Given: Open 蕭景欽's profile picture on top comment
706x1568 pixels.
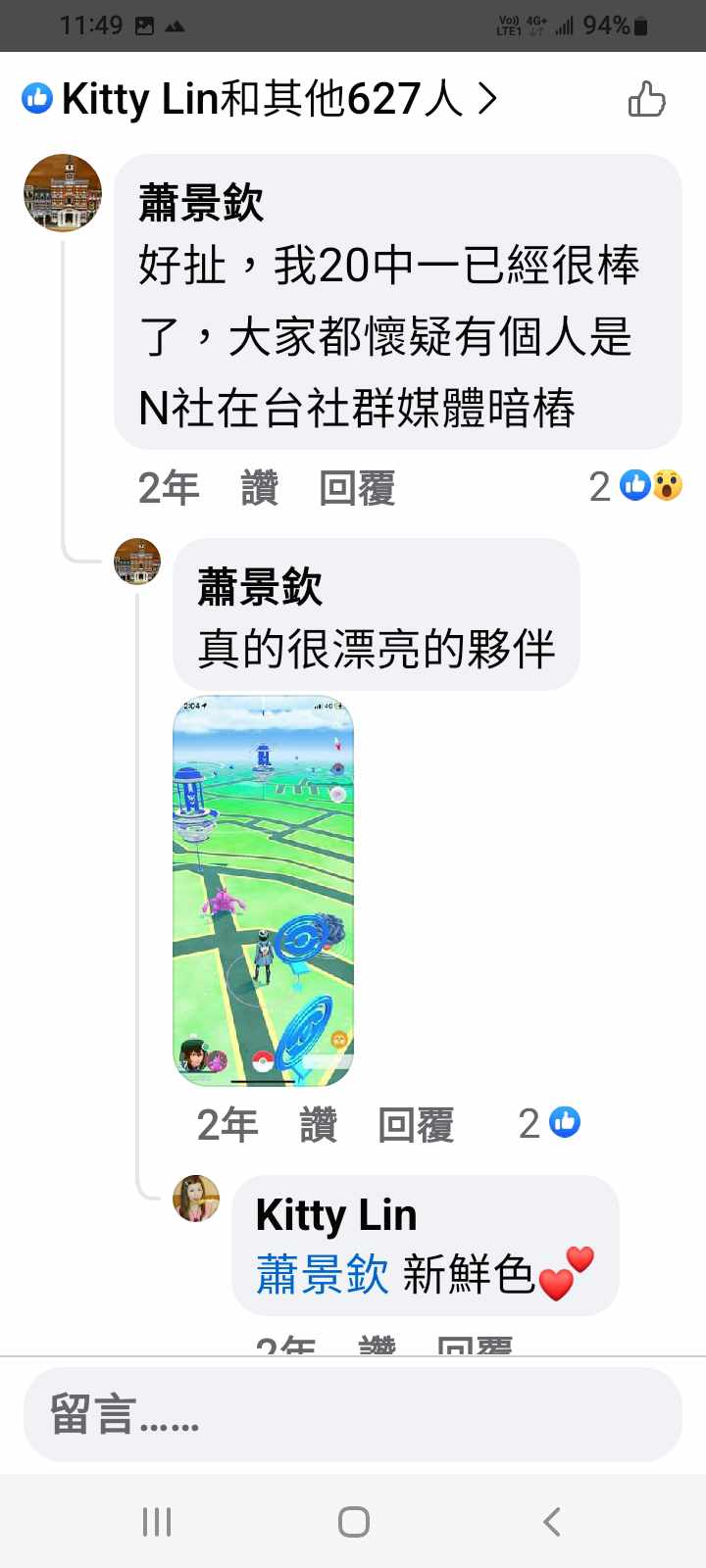Looking at the screenshot, I should tap(63, 193).
